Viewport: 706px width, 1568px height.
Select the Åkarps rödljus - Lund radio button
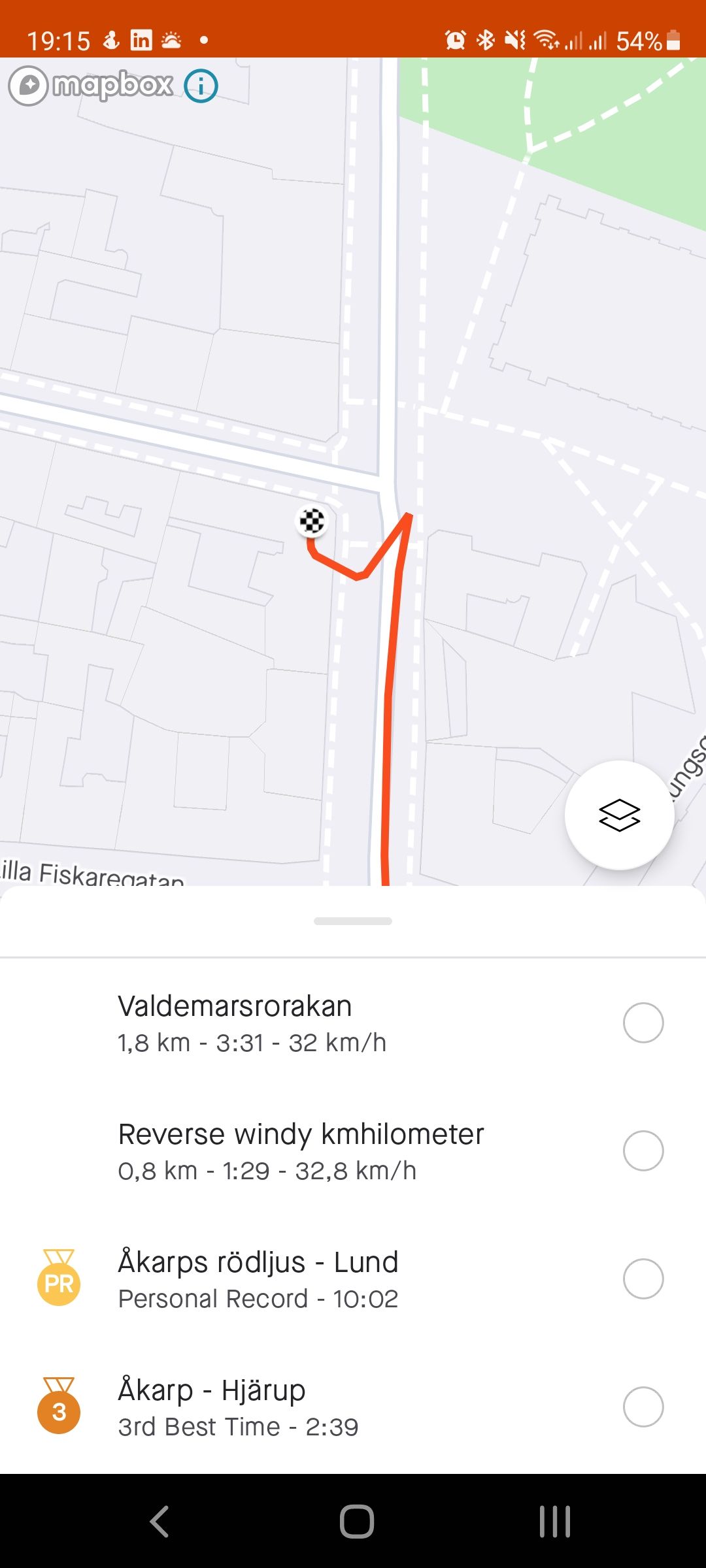643,1279
